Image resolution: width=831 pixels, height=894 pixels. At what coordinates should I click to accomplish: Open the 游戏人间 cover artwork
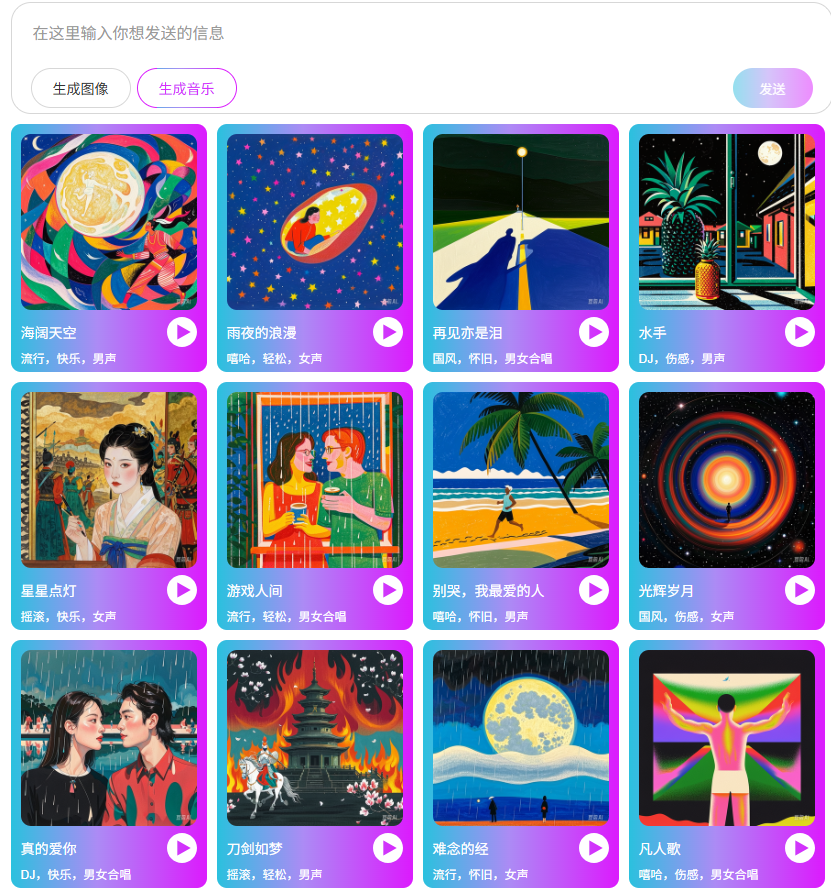coord(315,480)
